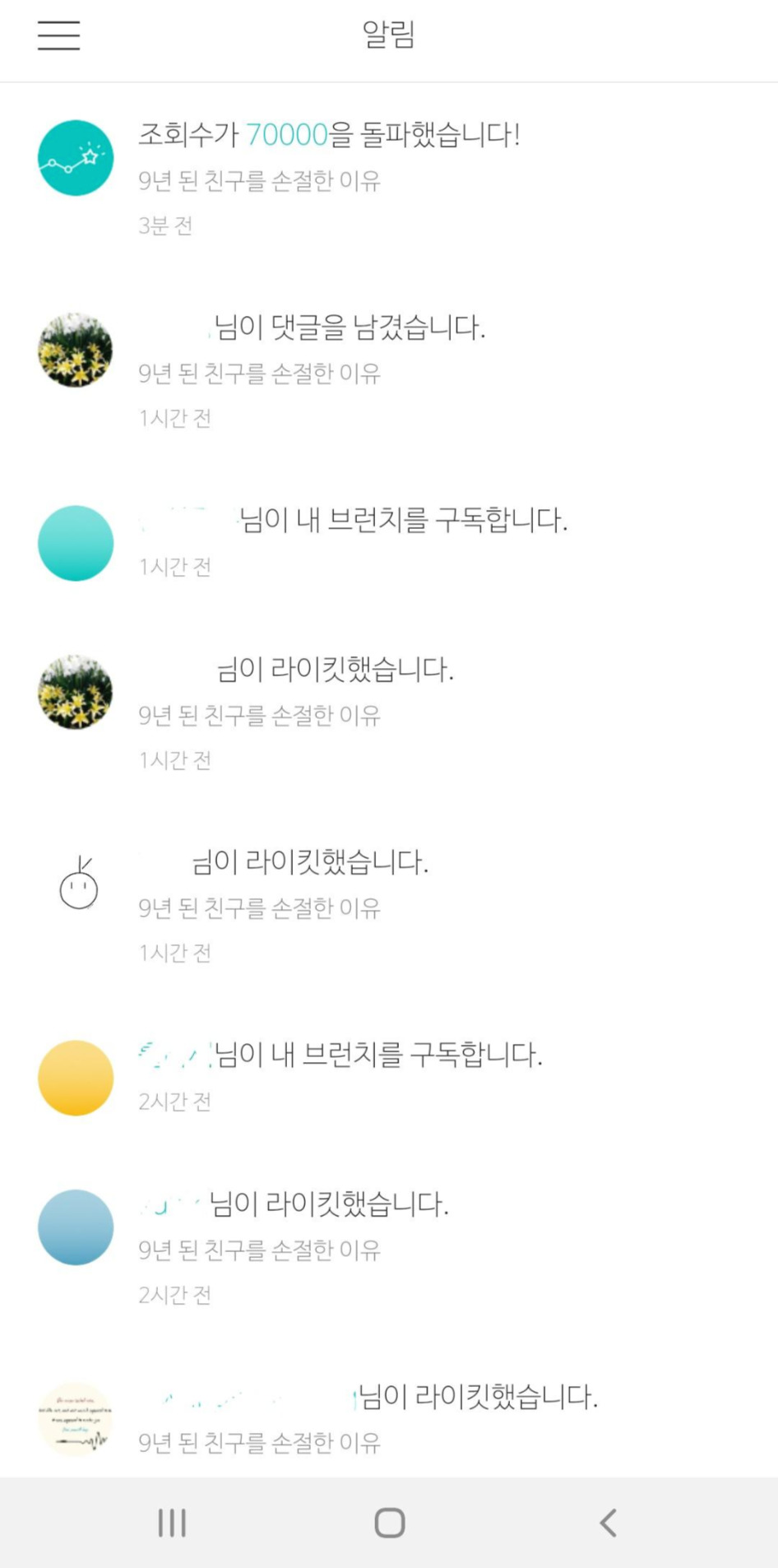Open the hamburger drawer menu
The image size is (778, 1568).
point(58,35)
